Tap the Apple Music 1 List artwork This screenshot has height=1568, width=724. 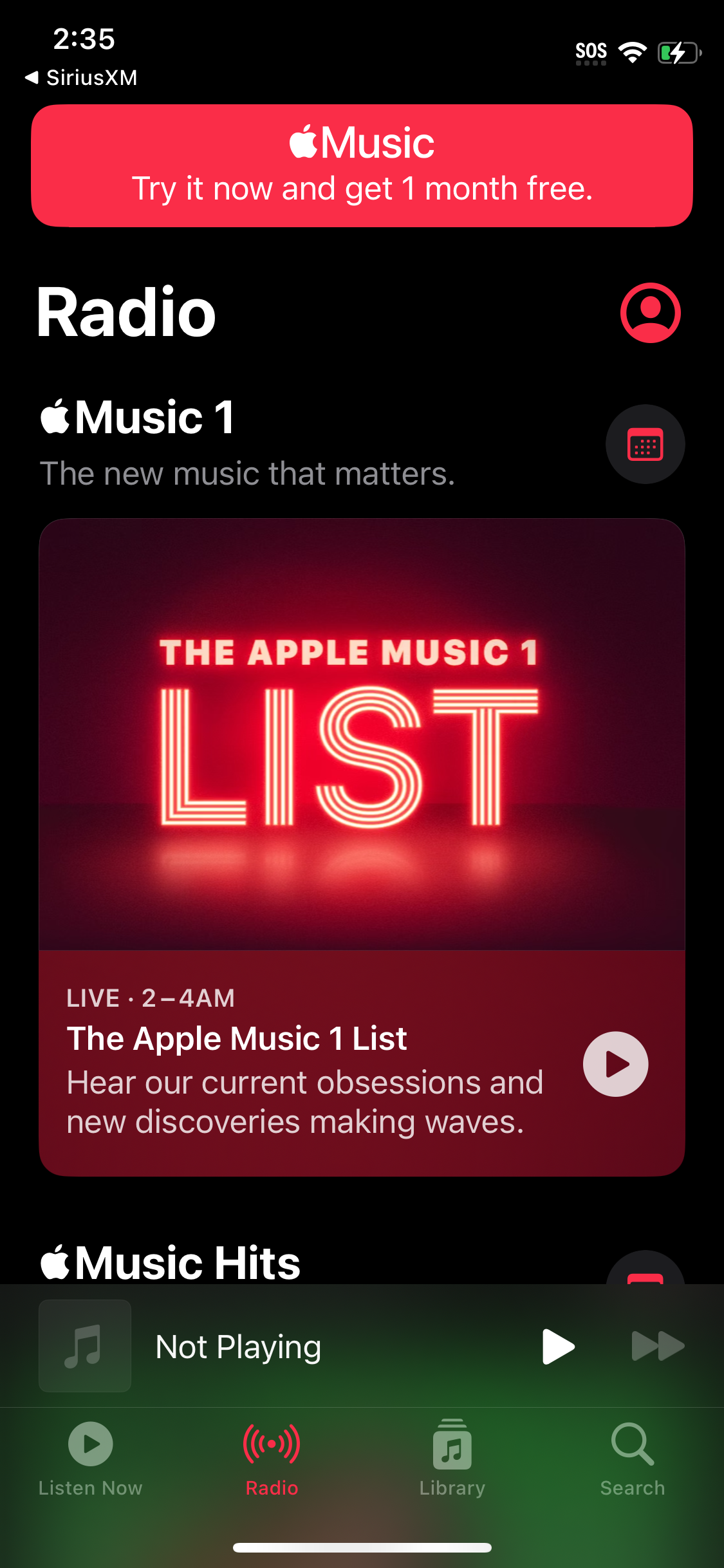(362, 740)
